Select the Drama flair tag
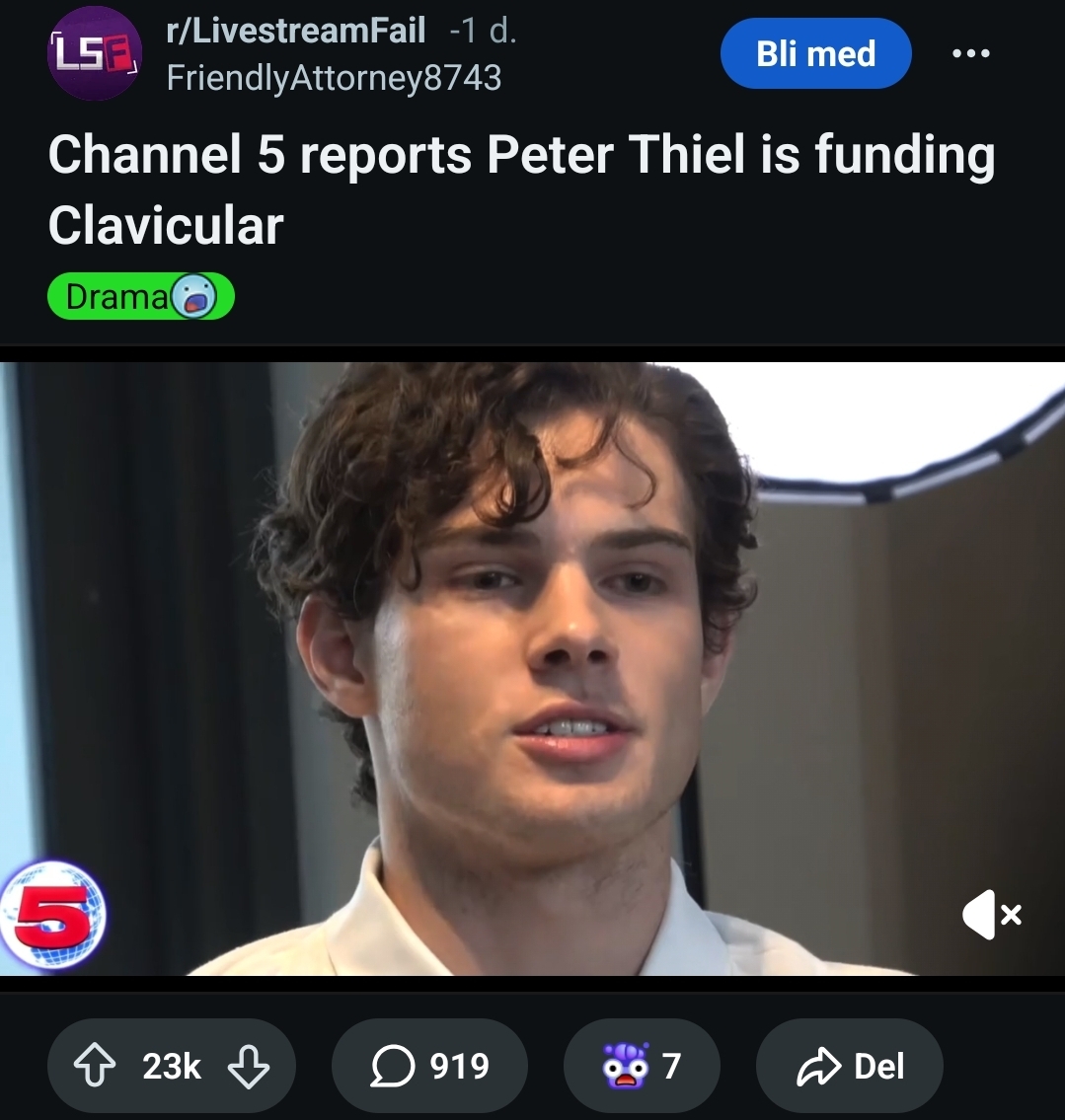Screen dimensions: 1065x1120 [140, 296]
